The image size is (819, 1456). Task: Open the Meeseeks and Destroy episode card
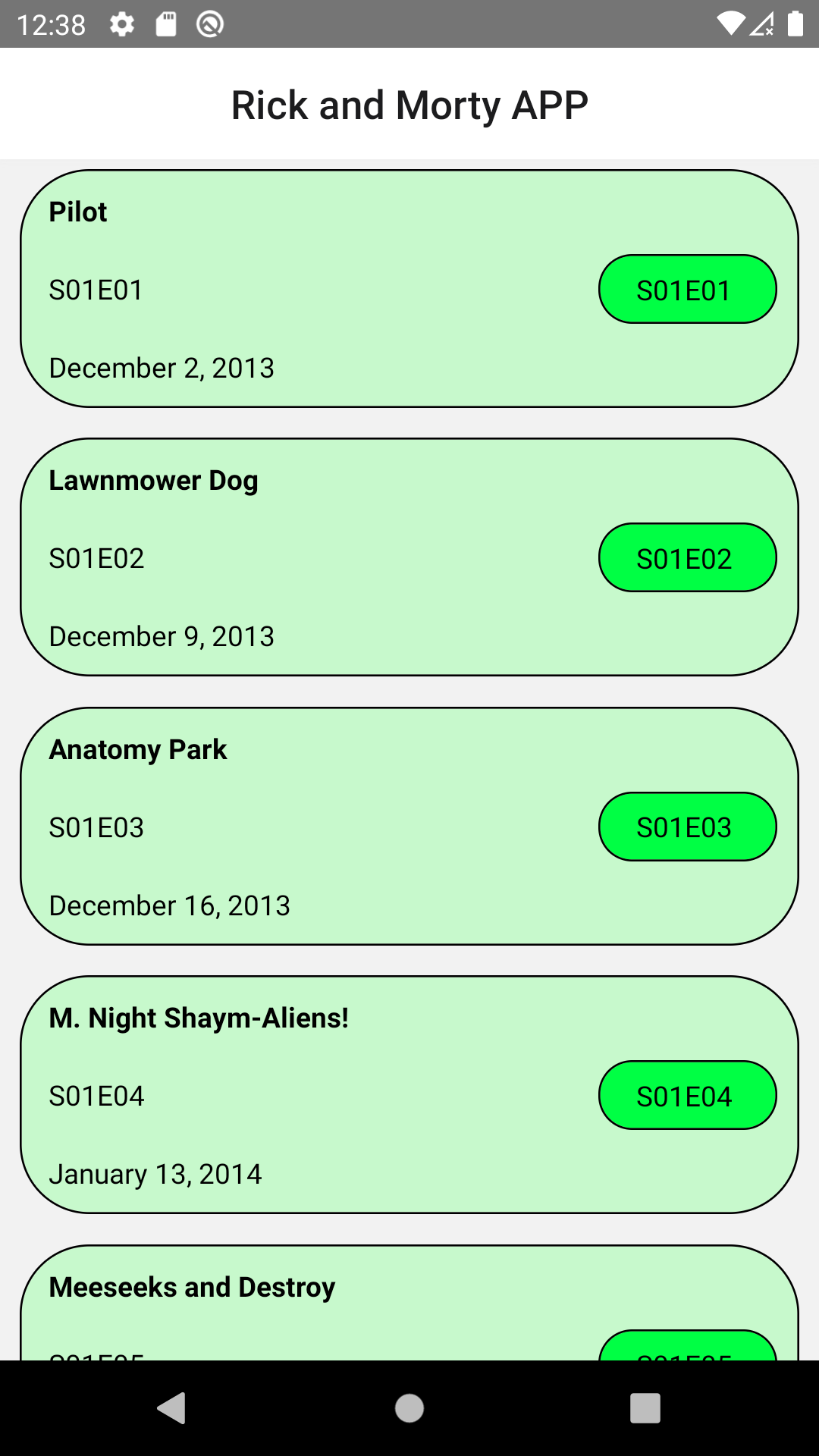tap(409, 1289)
